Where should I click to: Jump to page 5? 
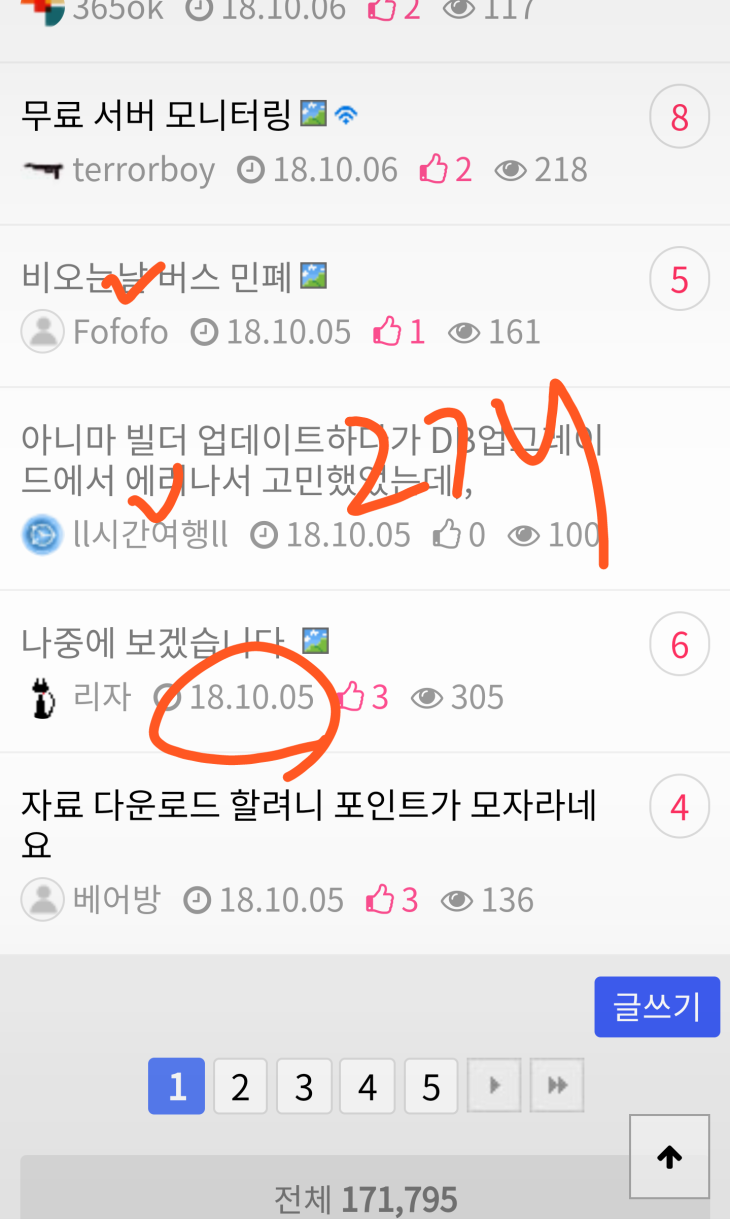(x=431, y=1086)
